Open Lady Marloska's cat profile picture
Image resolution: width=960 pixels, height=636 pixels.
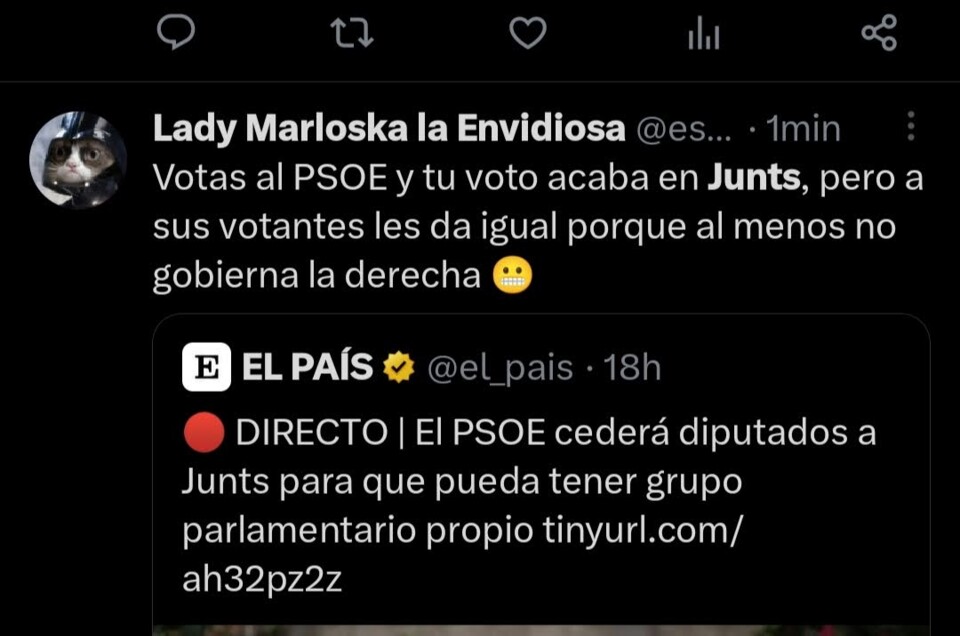click(78, 160)
